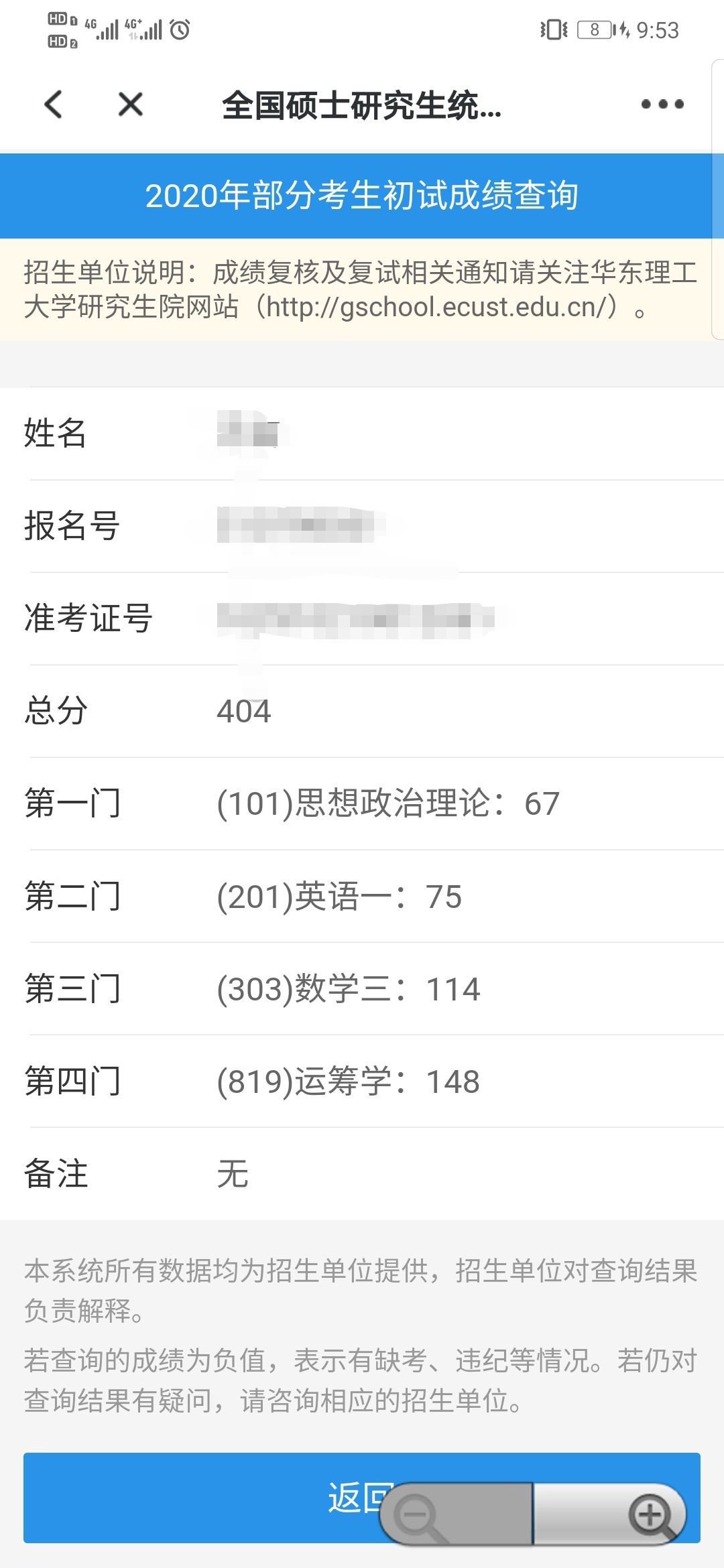Close the exam results webpage
The height and width of the screenshot is (1568, 724).
130,105
